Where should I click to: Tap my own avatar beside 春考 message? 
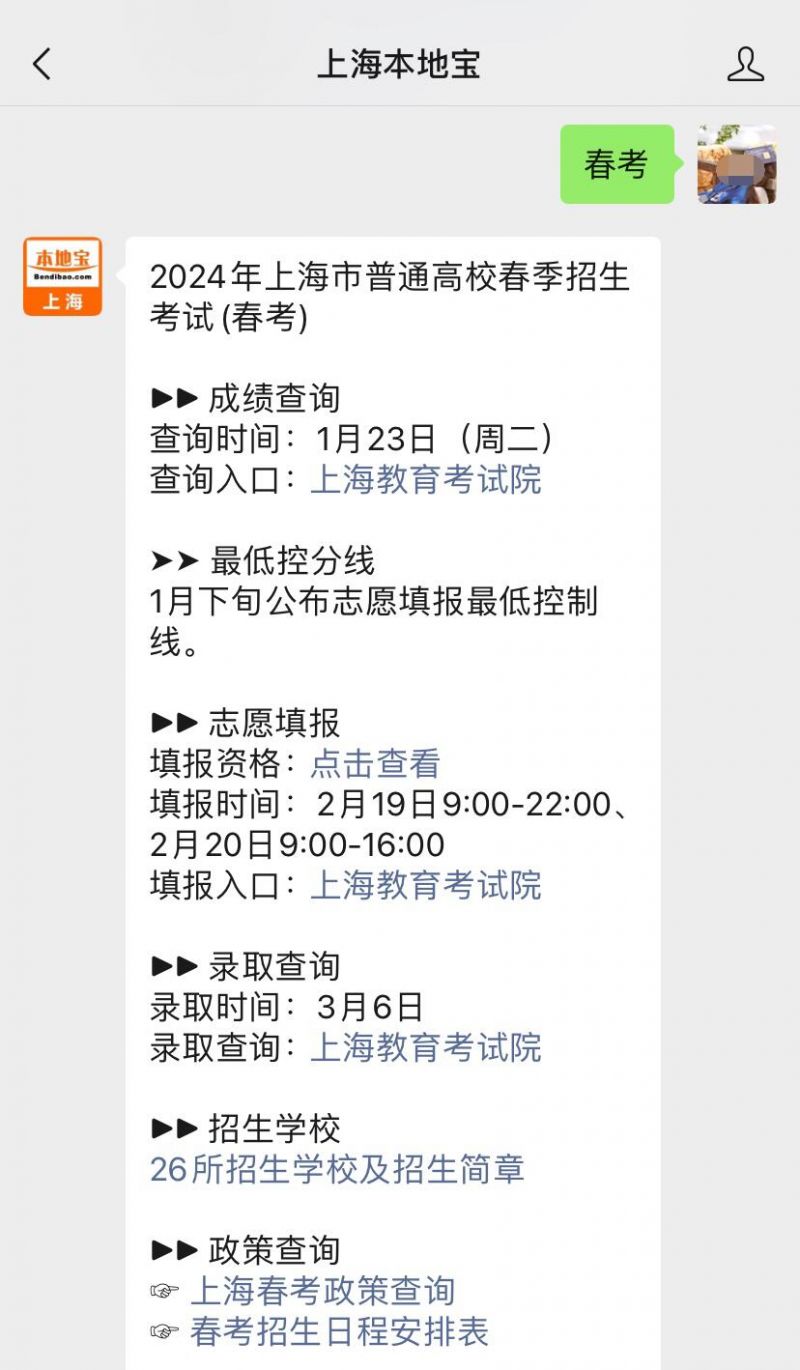[x=737, y=164]
